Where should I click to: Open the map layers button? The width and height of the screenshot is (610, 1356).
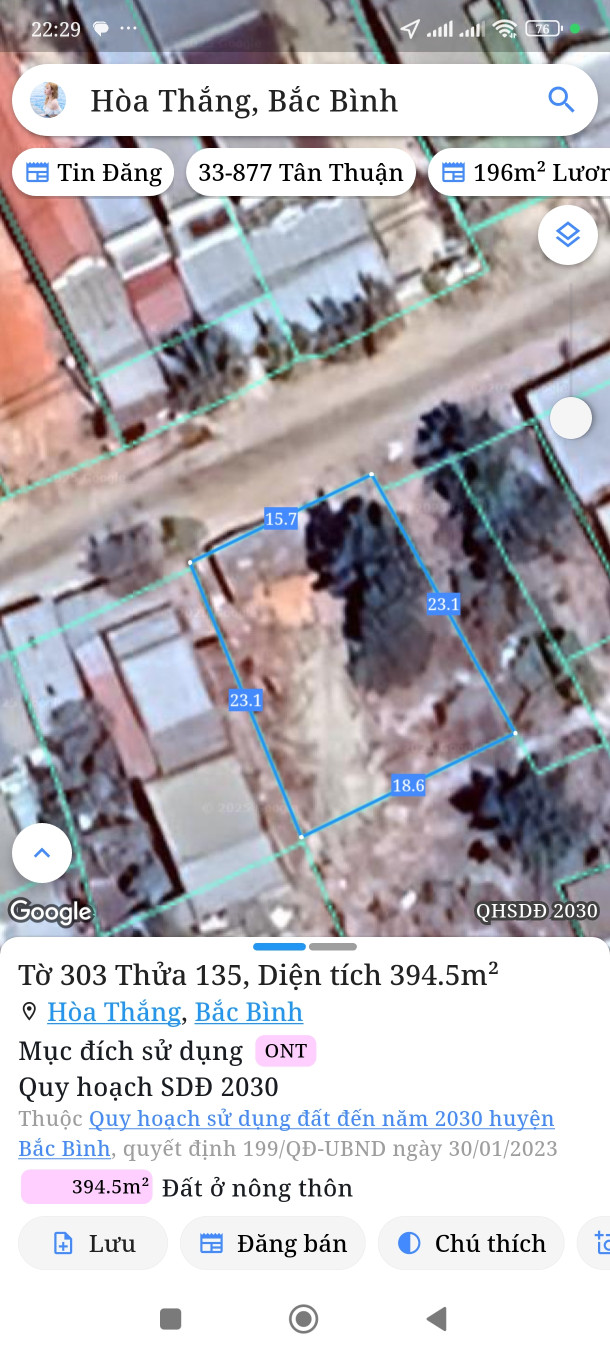pyautogui.click(x=568, y=235)
